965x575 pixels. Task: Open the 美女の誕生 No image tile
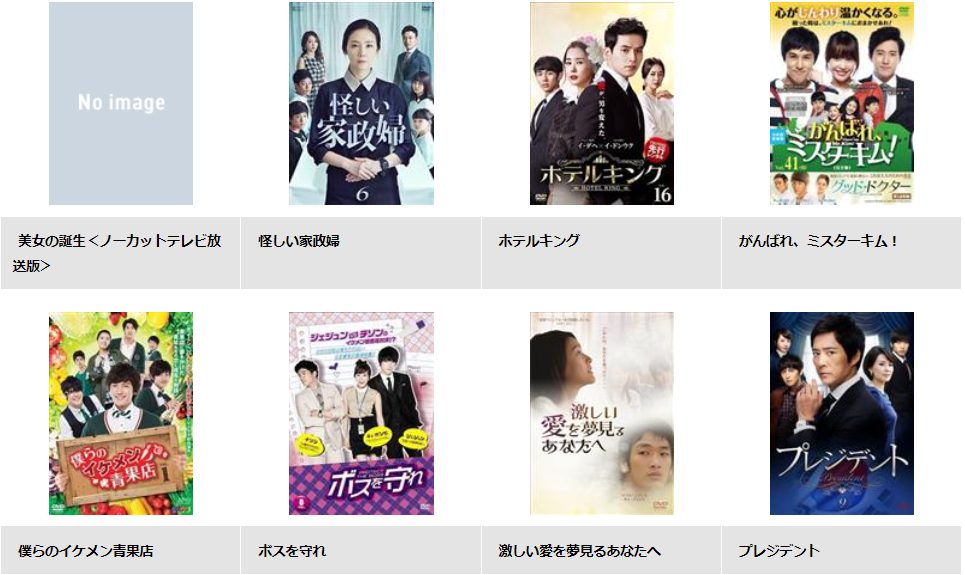121,103
